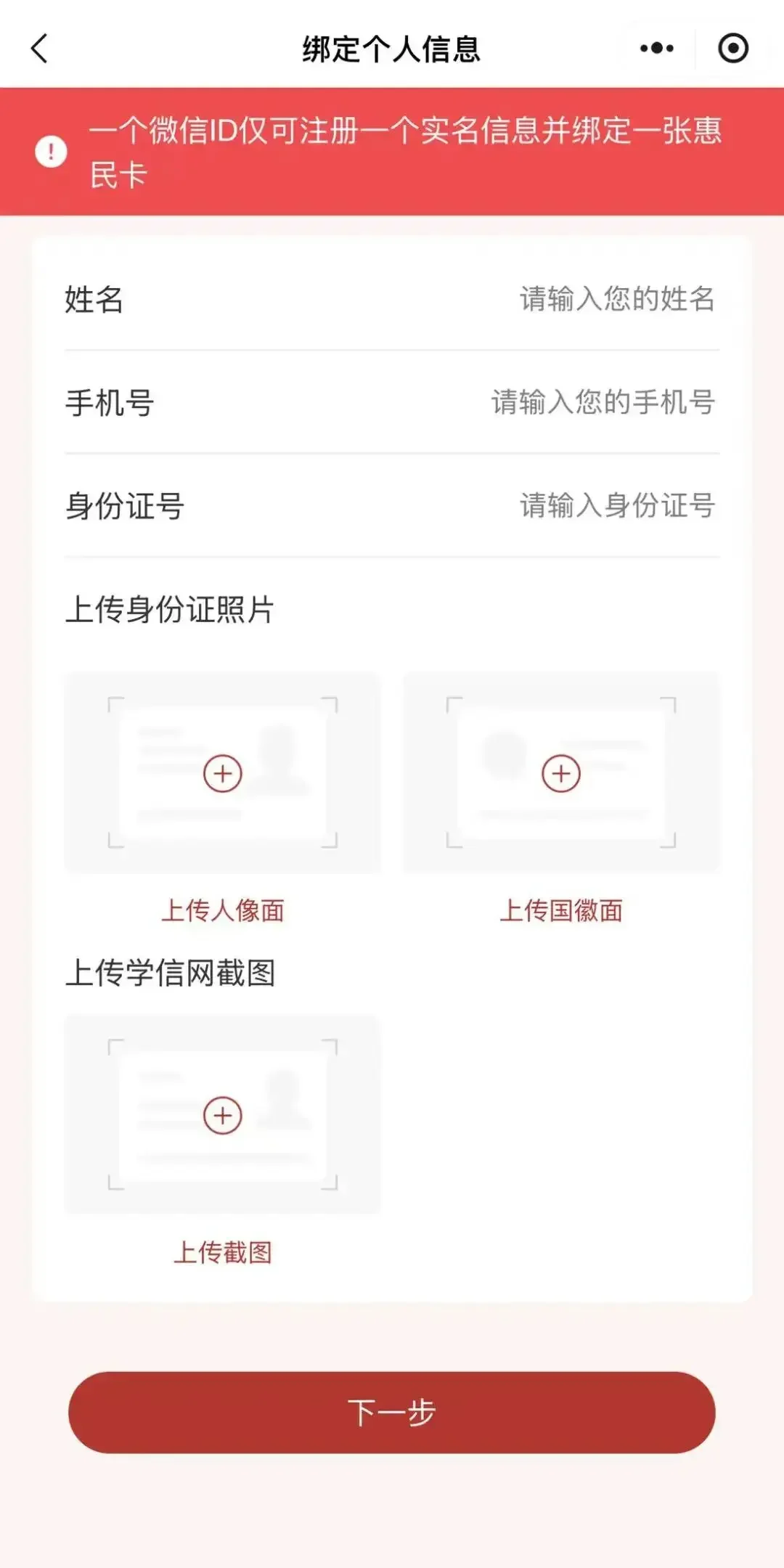
Task: Tap the 身份证号 input field
Action: pos(392,506)
